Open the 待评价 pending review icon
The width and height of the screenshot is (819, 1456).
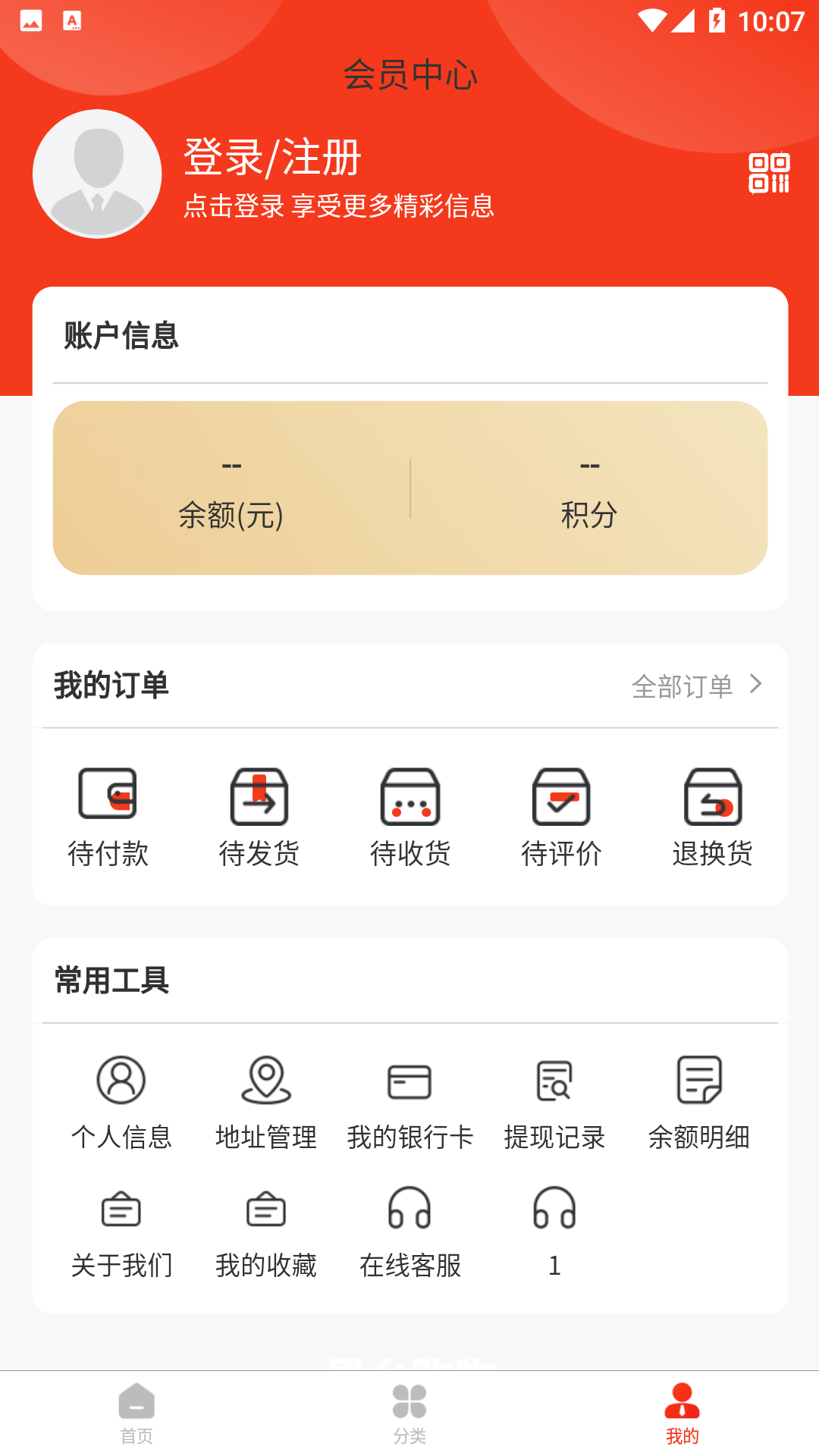561,815
